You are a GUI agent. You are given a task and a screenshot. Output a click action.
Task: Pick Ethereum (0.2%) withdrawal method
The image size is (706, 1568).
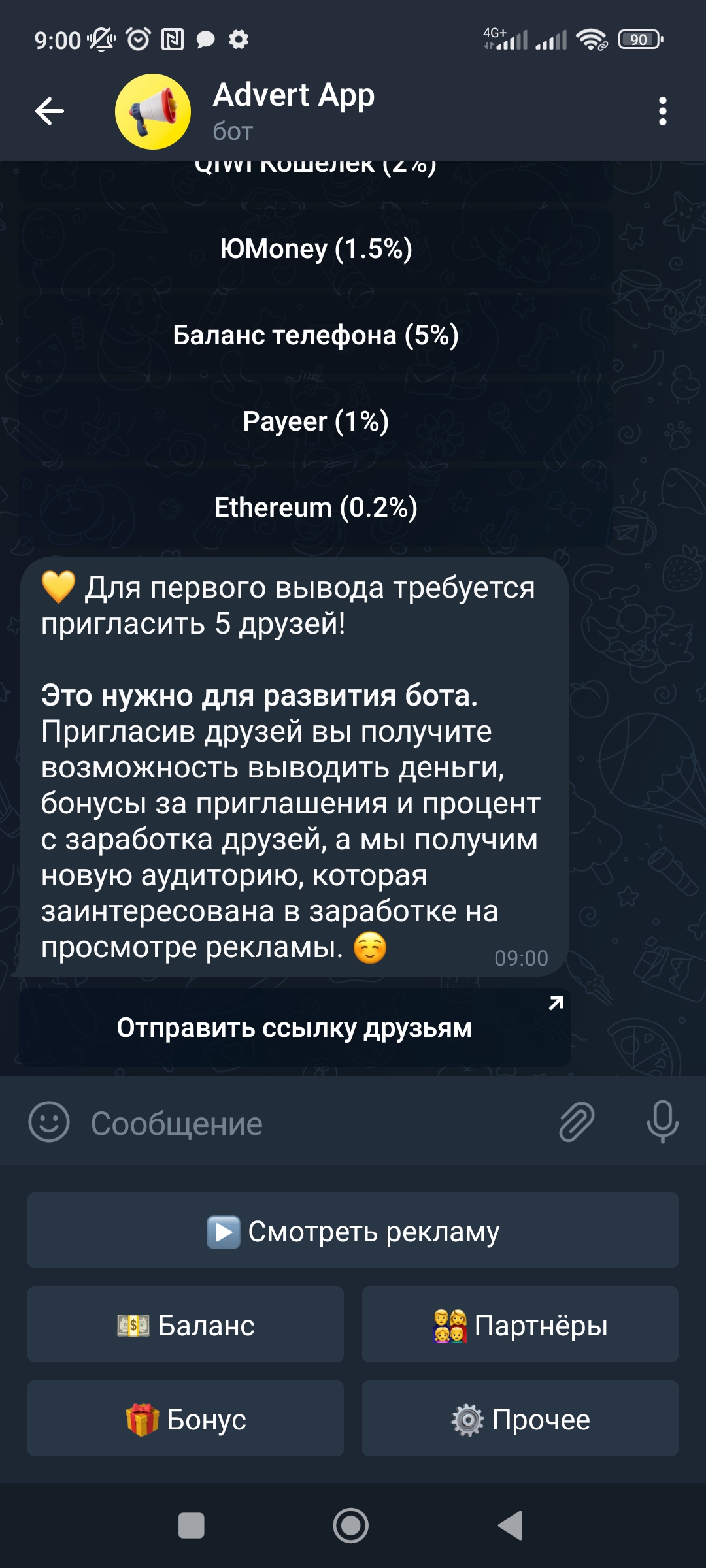pyautogui.click(x=316, y=508)
